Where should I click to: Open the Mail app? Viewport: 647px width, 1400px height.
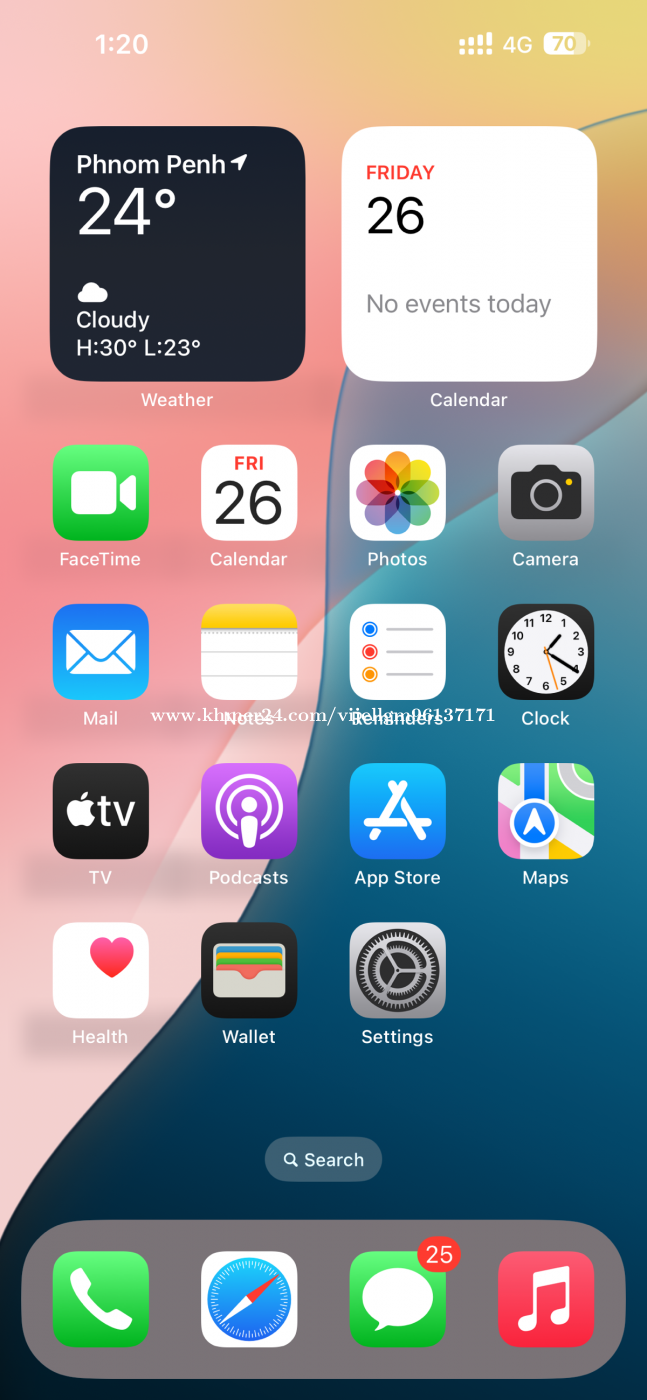point(100,652)
